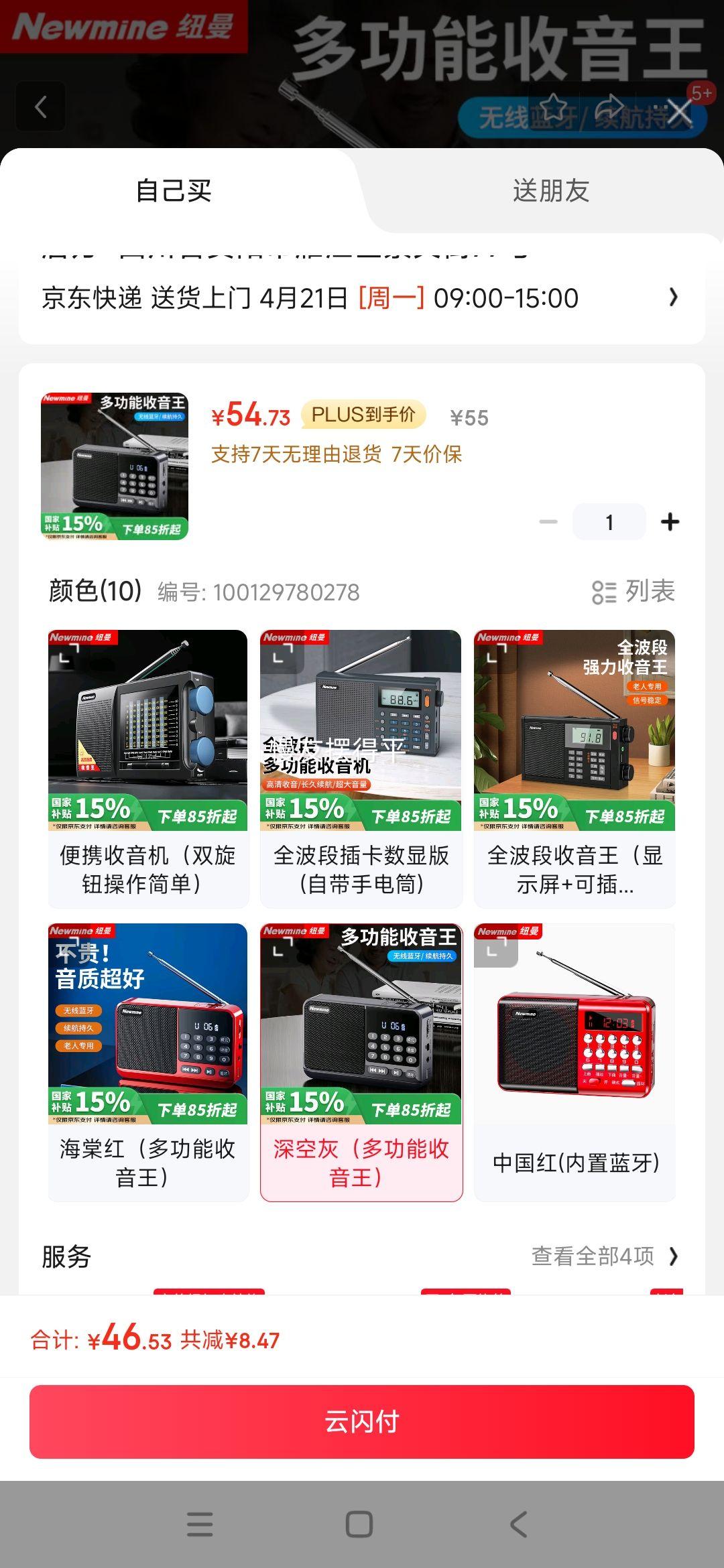Decrease quantity with the minus button
Screen dimensions: 724x1568
(x=548, y=522)
